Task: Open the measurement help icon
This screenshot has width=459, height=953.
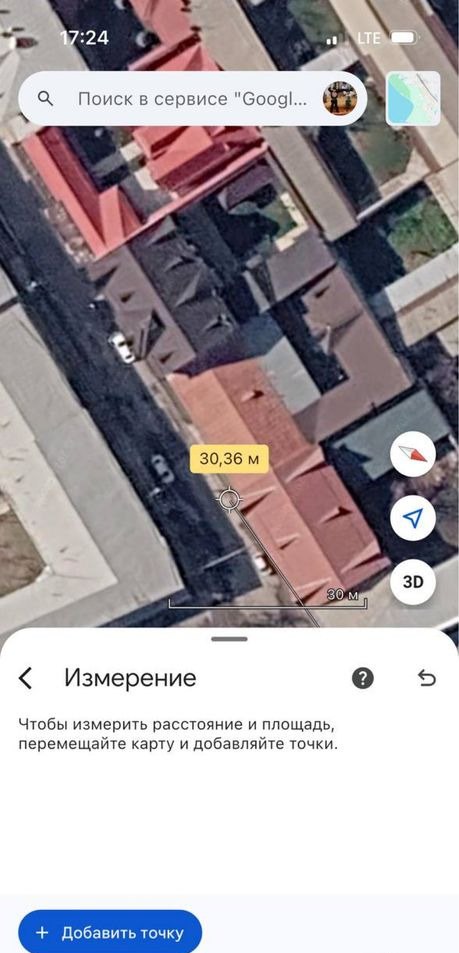Action: [x=363, y=678]
